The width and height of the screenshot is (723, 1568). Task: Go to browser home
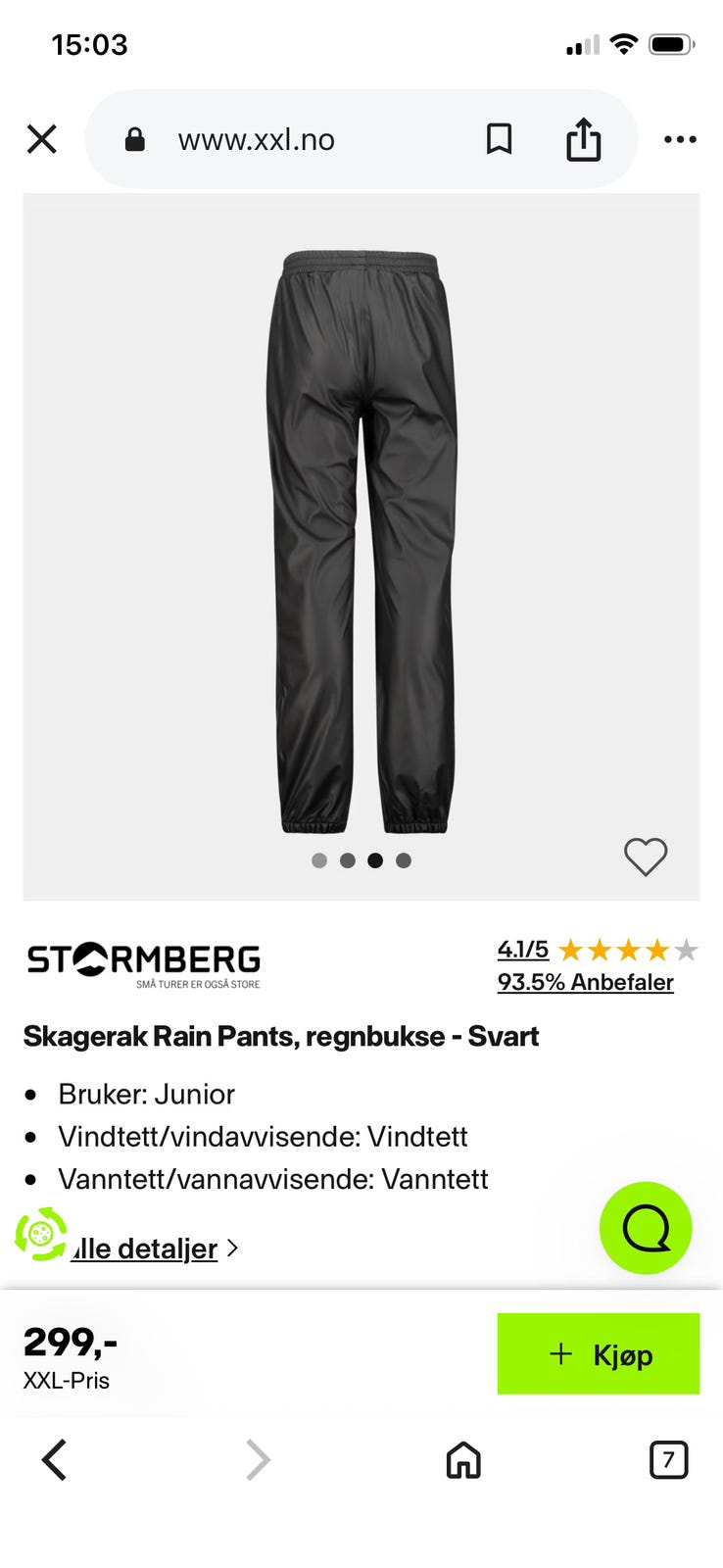point(463,1460)
